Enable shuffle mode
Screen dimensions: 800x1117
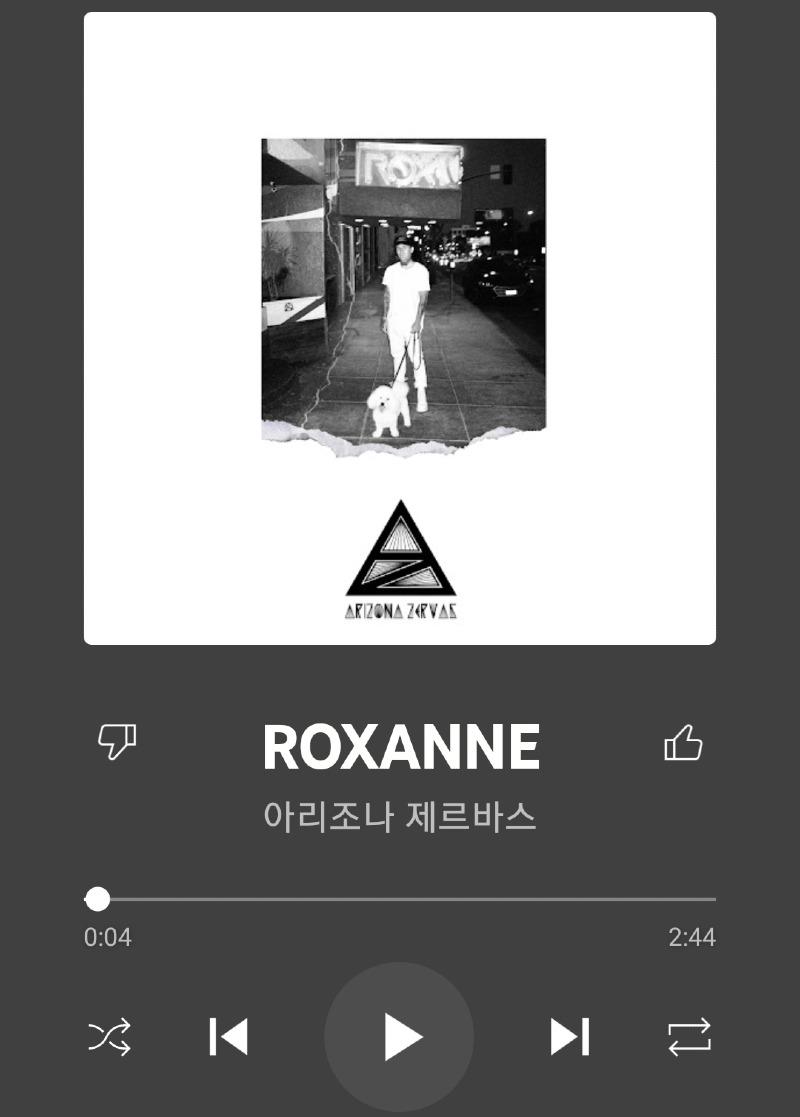click(109, 1036)
